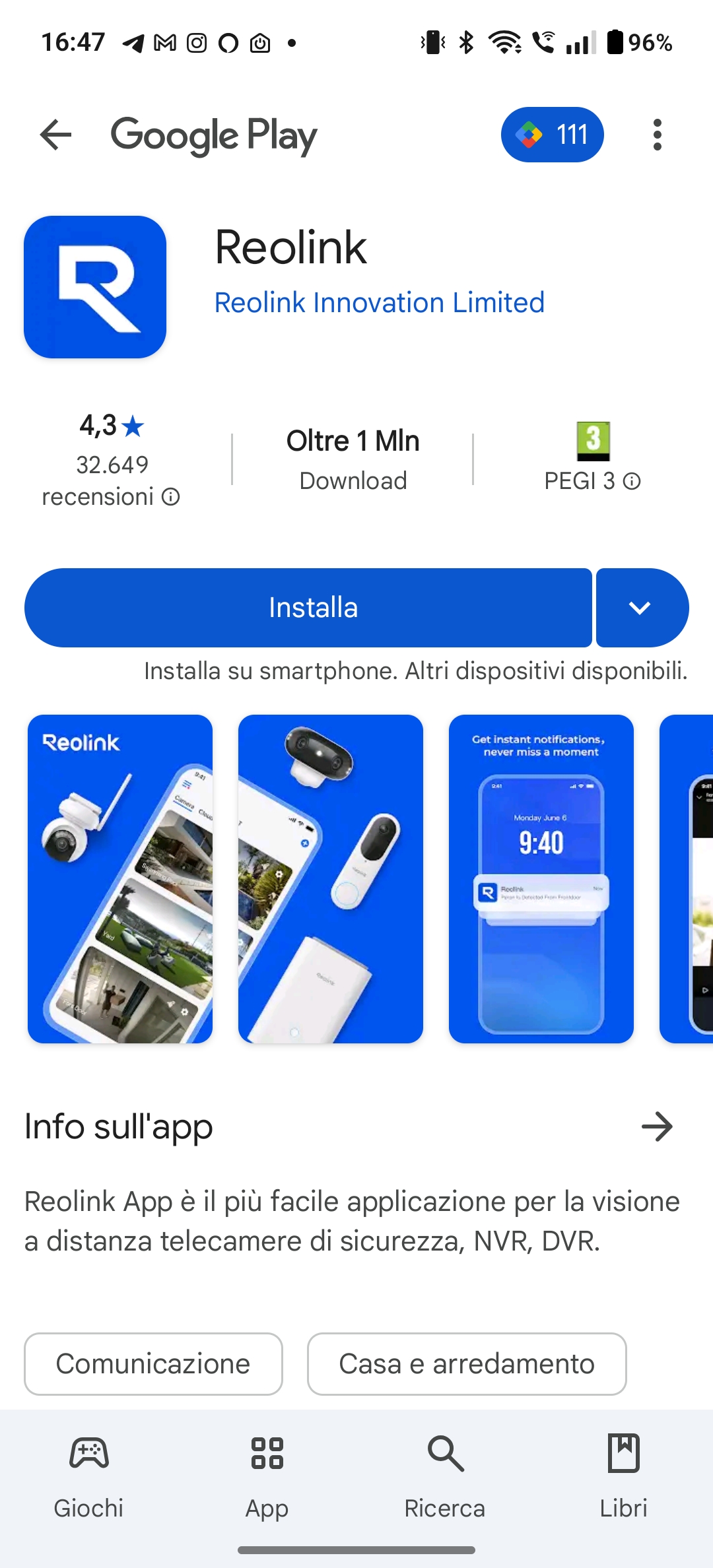Go back using the arrow icon

click(x=55, y=135)
